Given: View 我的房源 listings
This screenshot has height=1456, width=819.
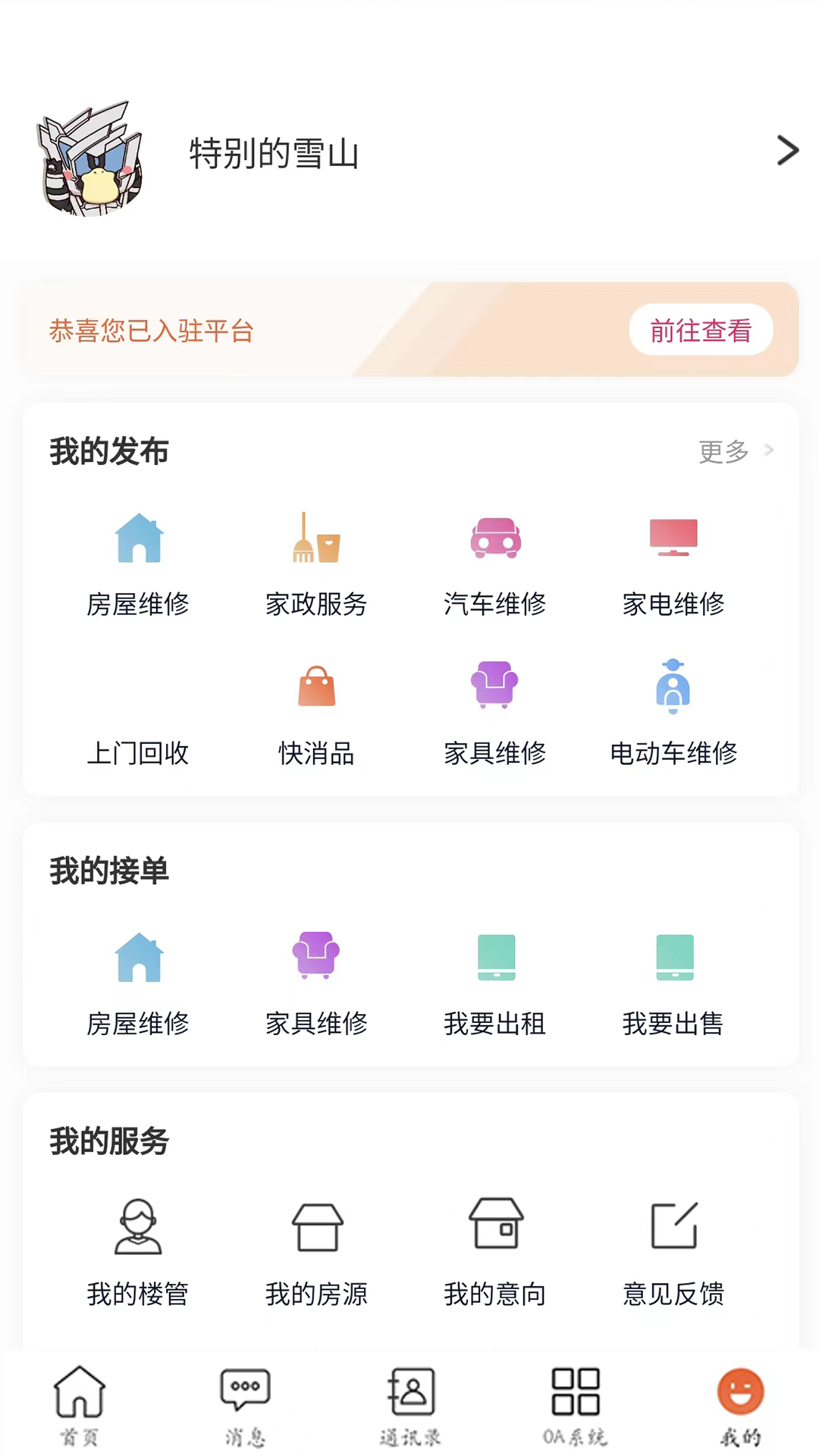Looking at the screenshot, I should pos(316,1252).
